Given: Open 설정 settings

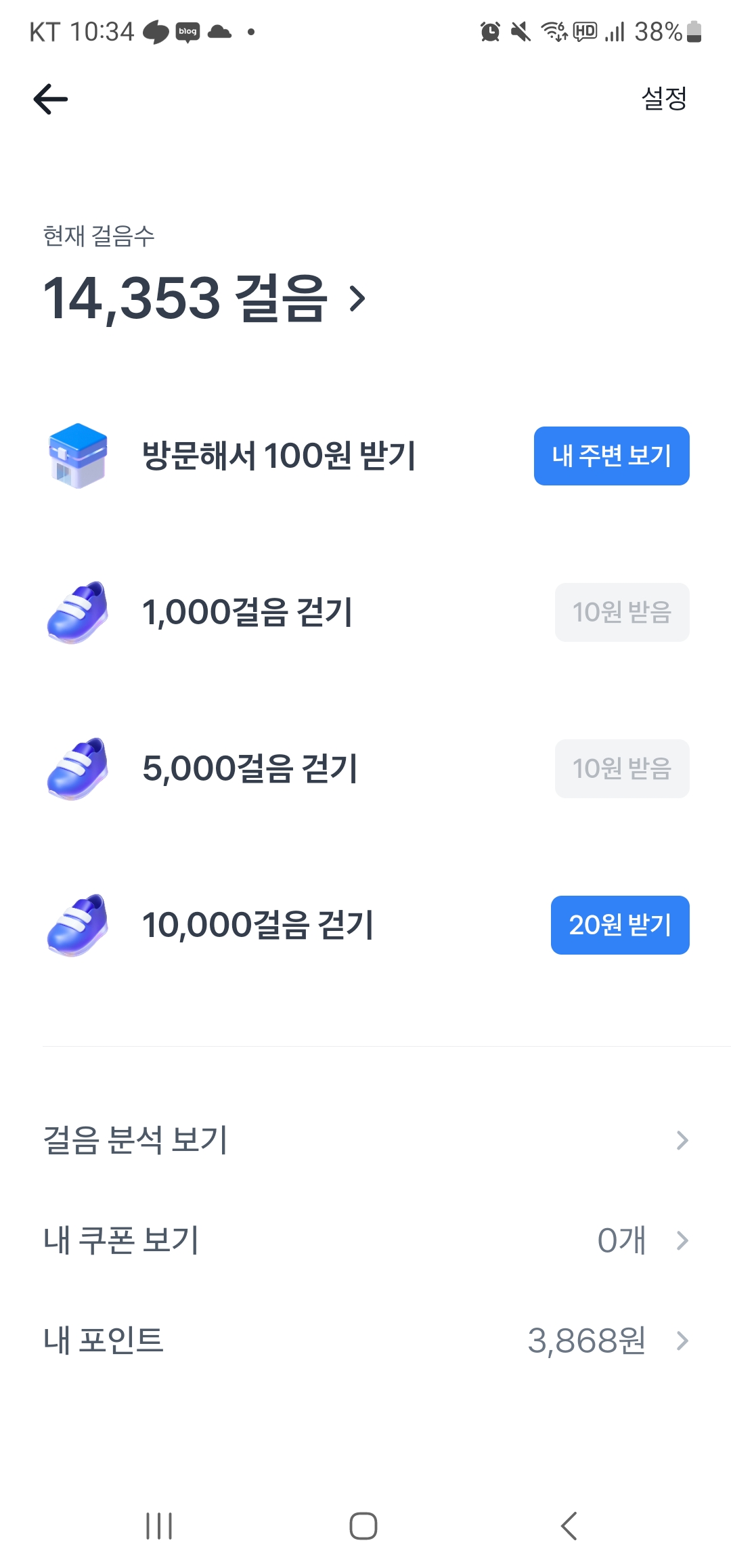Looking at the screenshot, I should [x=664, y=98].
